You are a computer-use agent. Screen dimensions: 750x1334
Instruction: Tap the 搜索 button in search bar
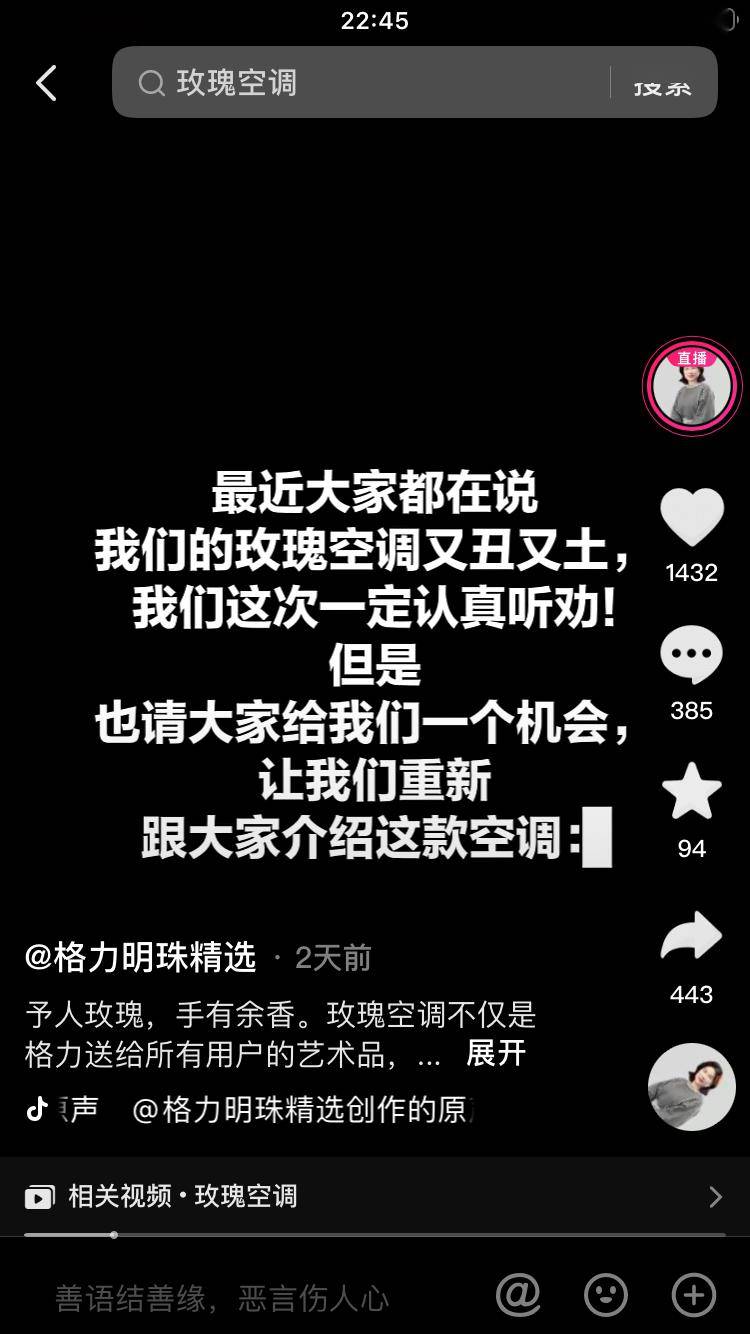coord(662,83)
